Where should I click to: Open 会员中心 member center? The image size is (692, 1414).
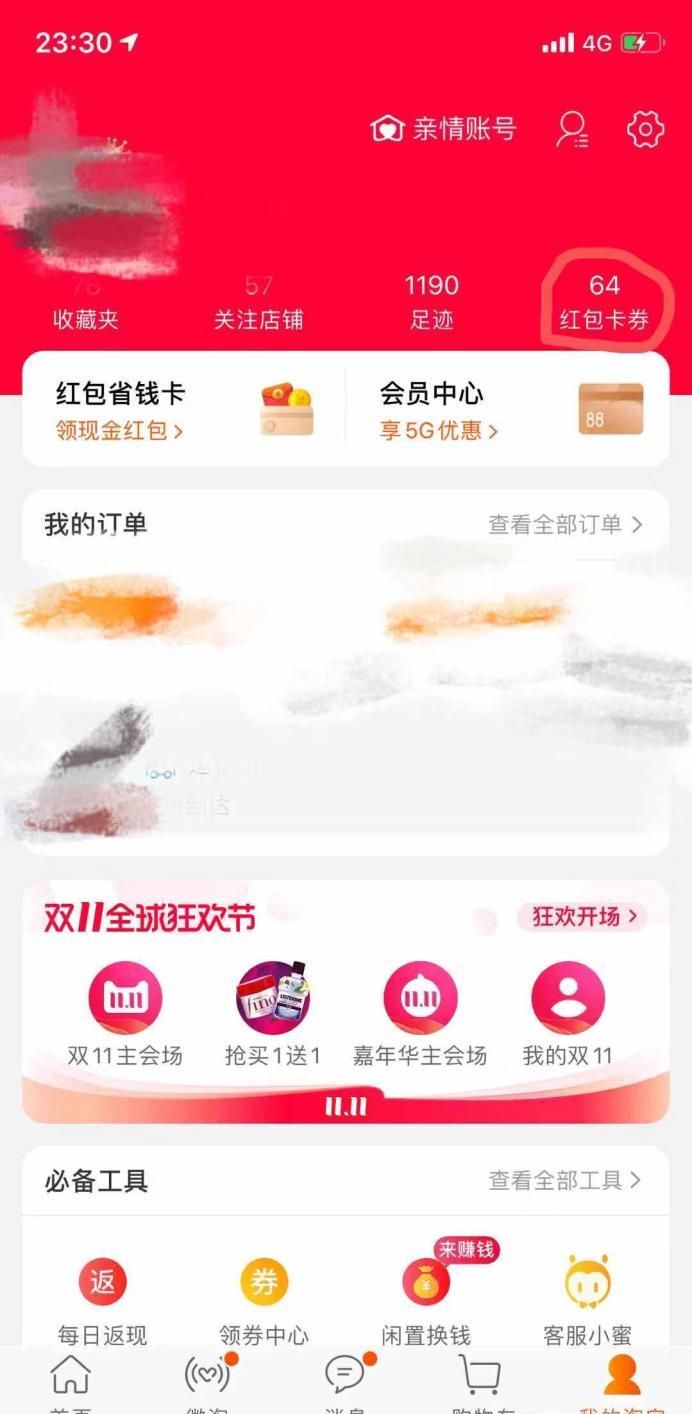click(510, 409)
